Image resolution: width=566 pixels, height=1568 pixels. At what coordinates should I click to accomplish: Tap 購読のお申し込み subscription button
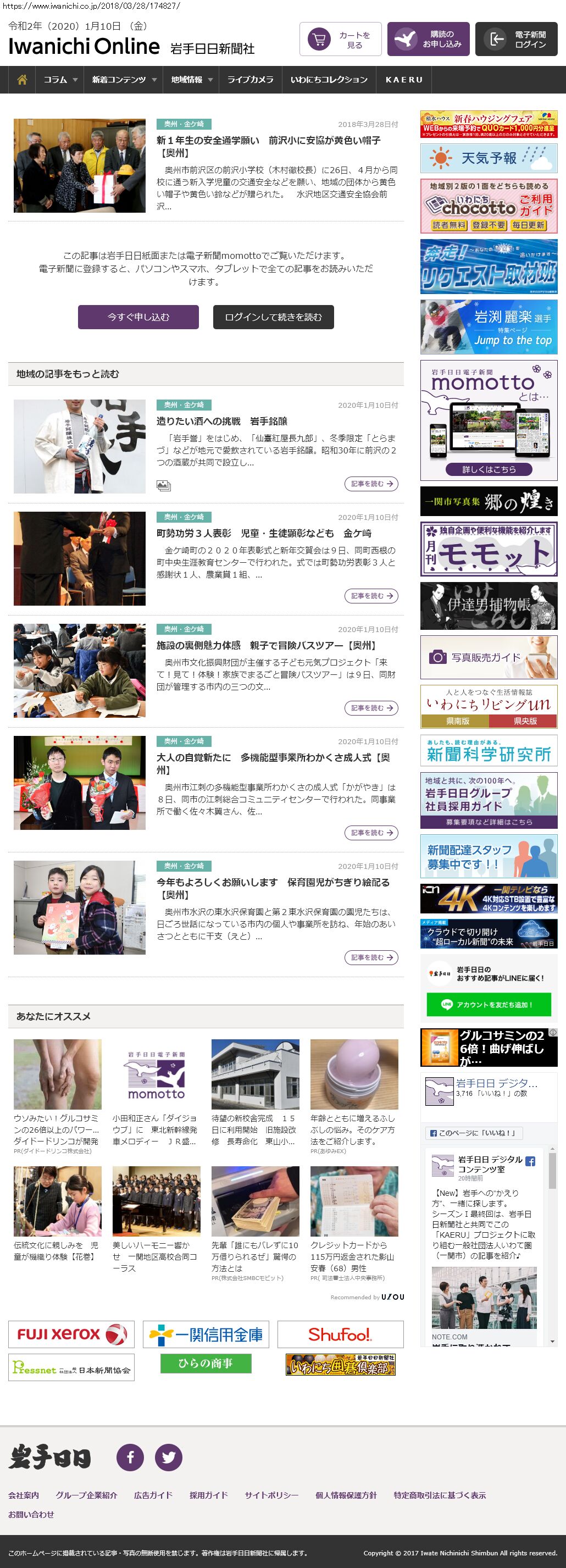[x=428, y=40]
